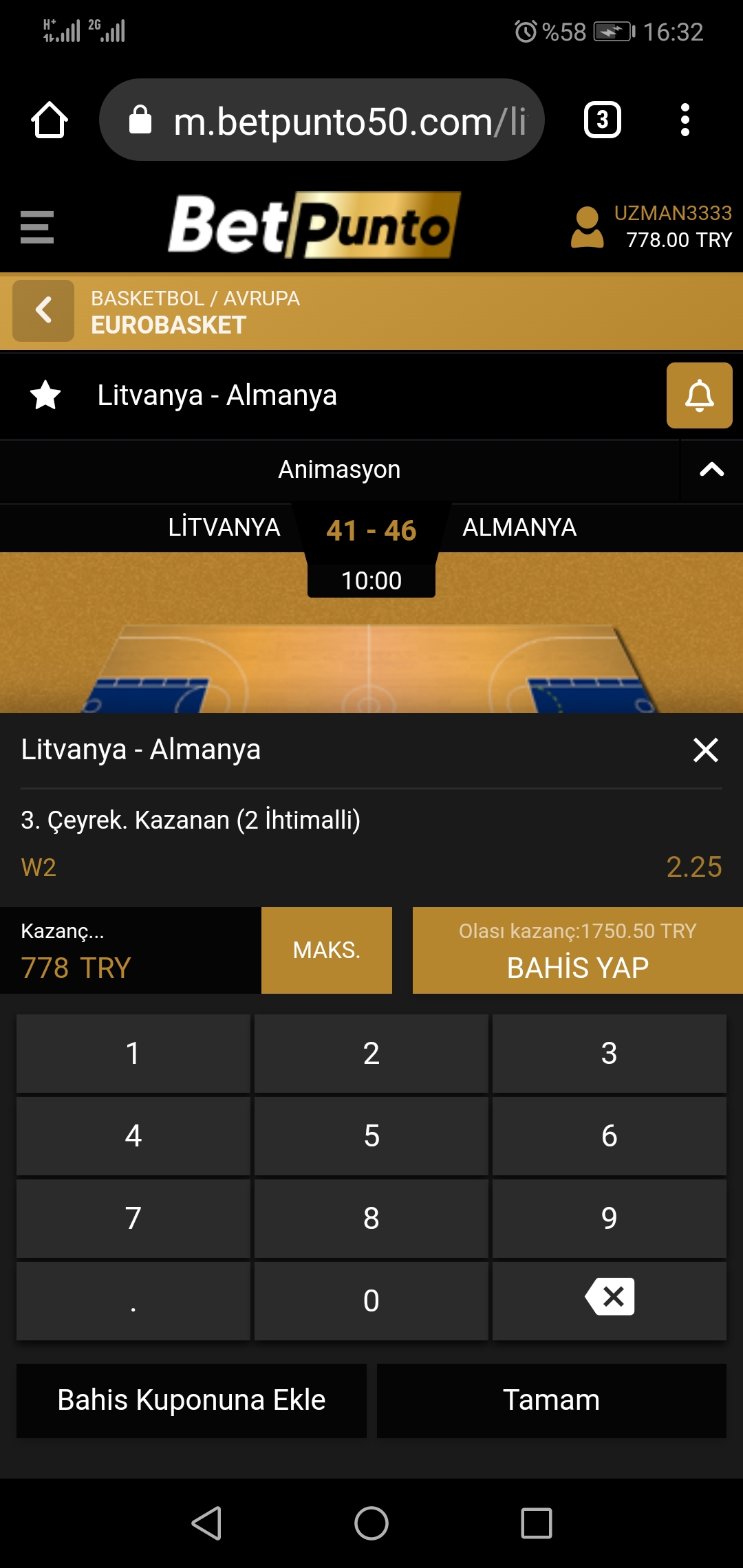Tap the MAKS. stake button
The height and width of the screenshot is (1568, 743).
[x=326, y=950]
